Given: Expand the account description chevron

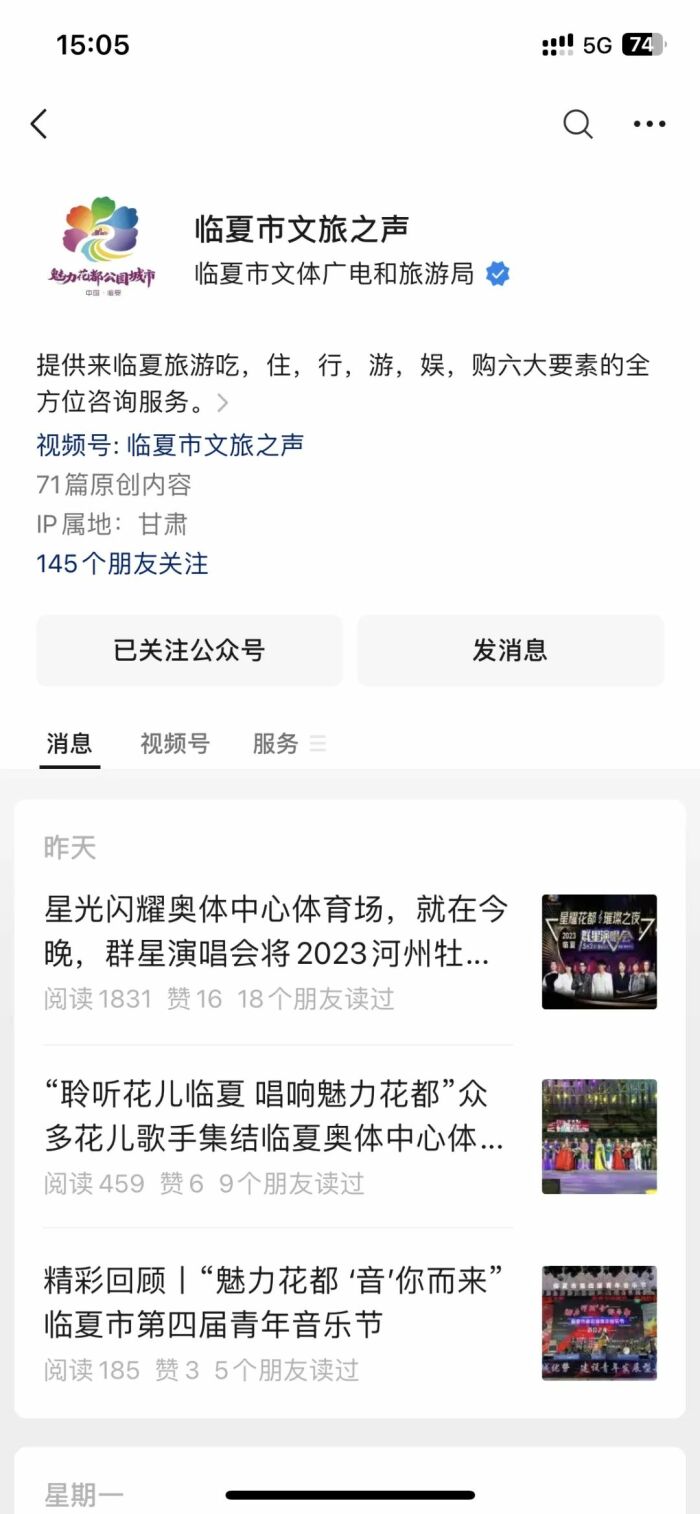Looking at the screenshot, I should pyautogui.click(x=223, y=404).
